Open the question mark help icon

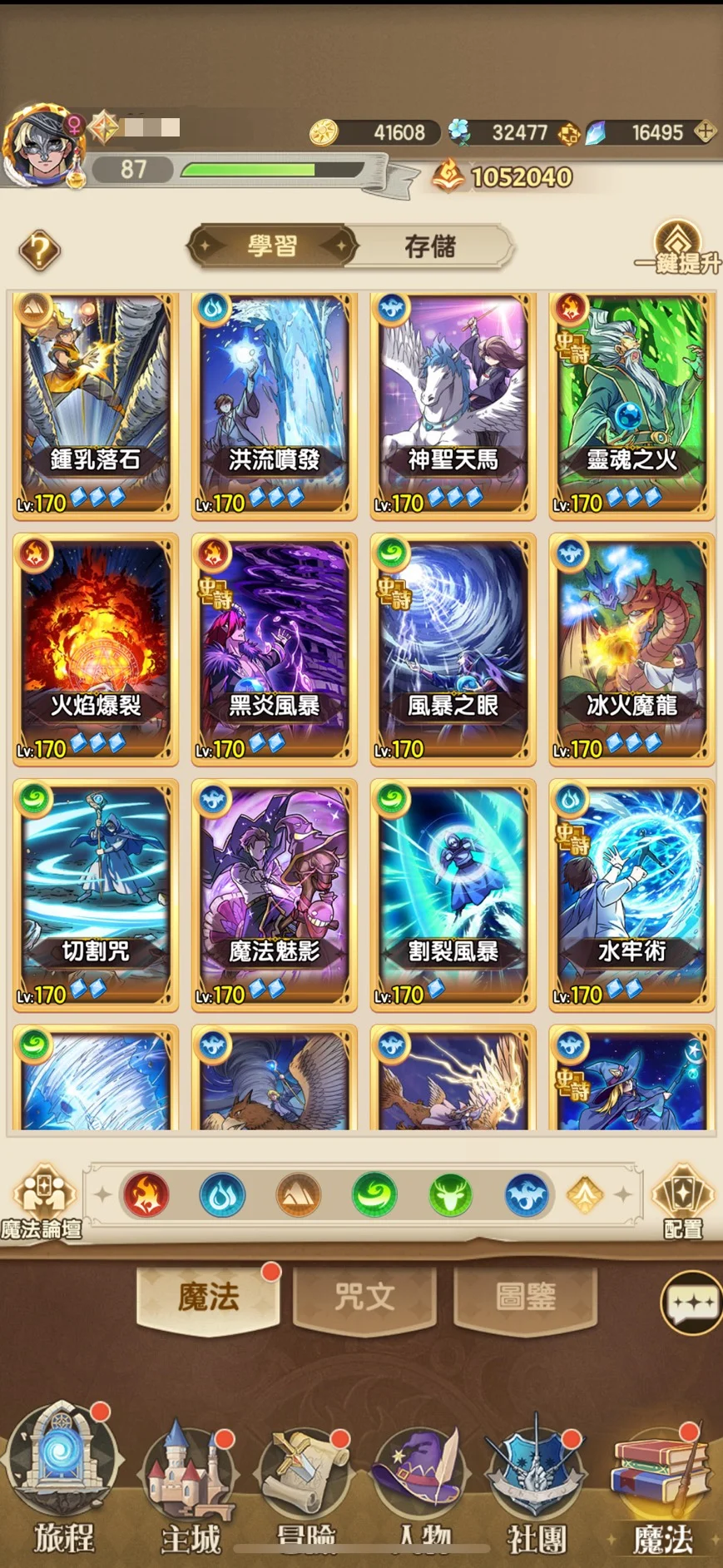pos(39,249)
